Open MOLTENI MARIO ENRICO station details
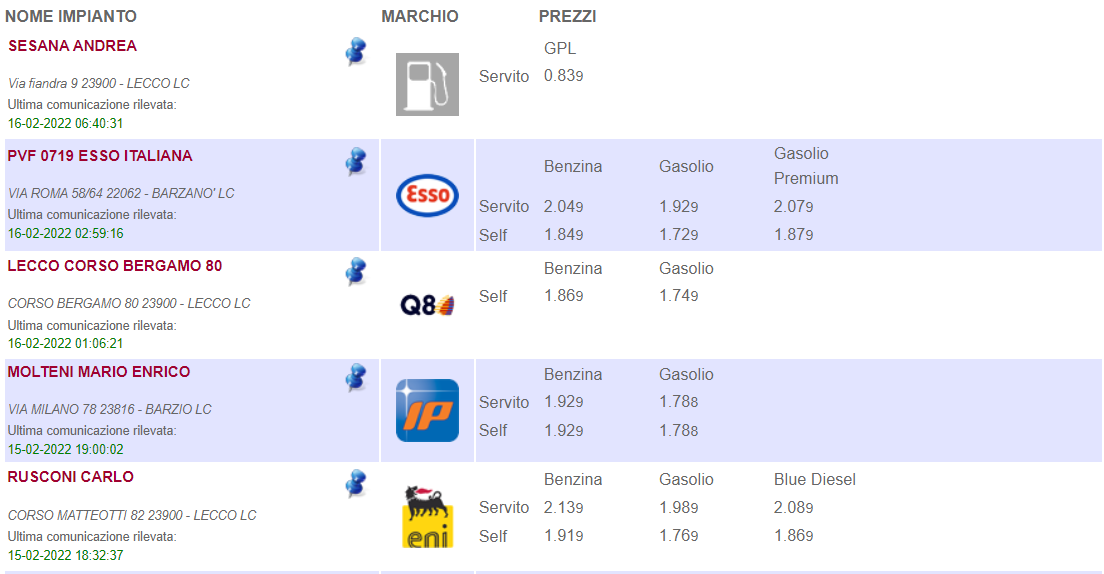This screenshot has height=574, width=1104. coord(99,372)
